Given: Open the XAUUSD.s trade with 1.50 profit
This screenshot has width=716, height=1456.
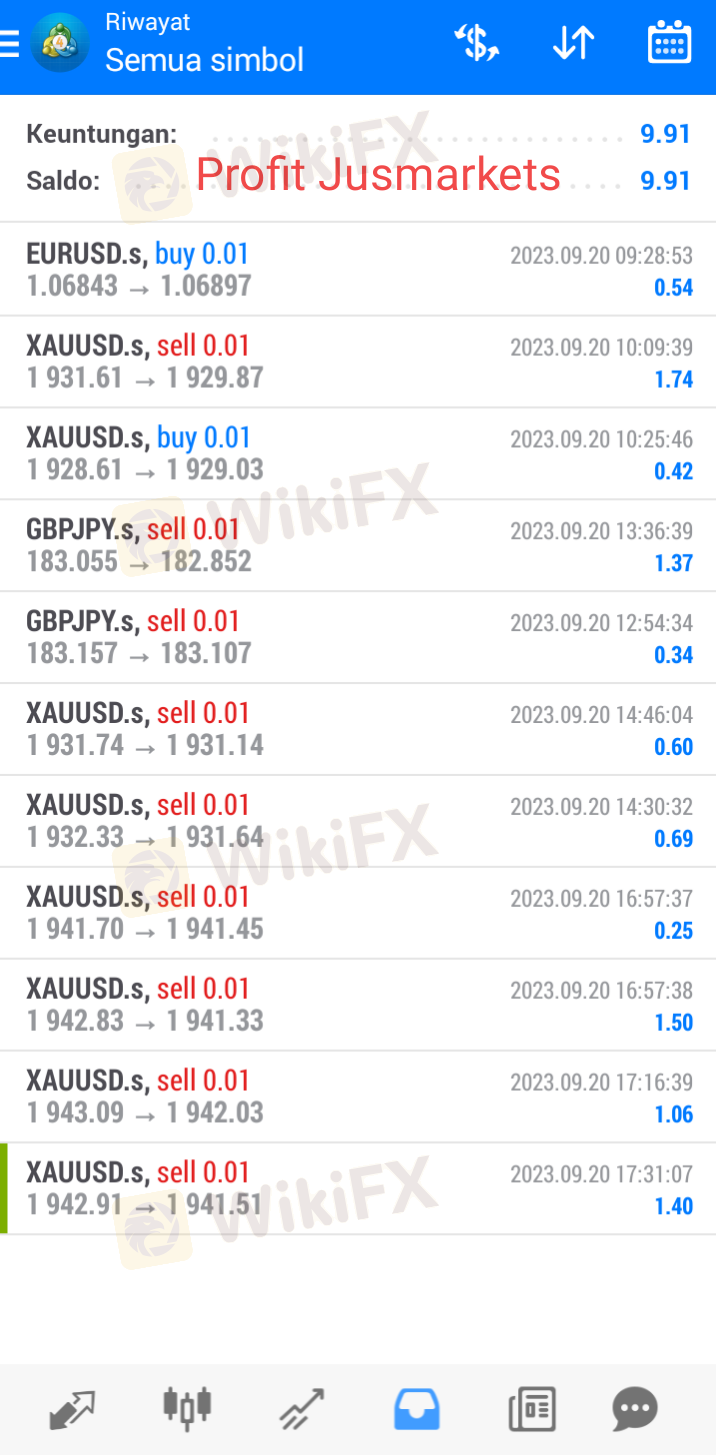Looking at the screenshot, I should 358,1005.
